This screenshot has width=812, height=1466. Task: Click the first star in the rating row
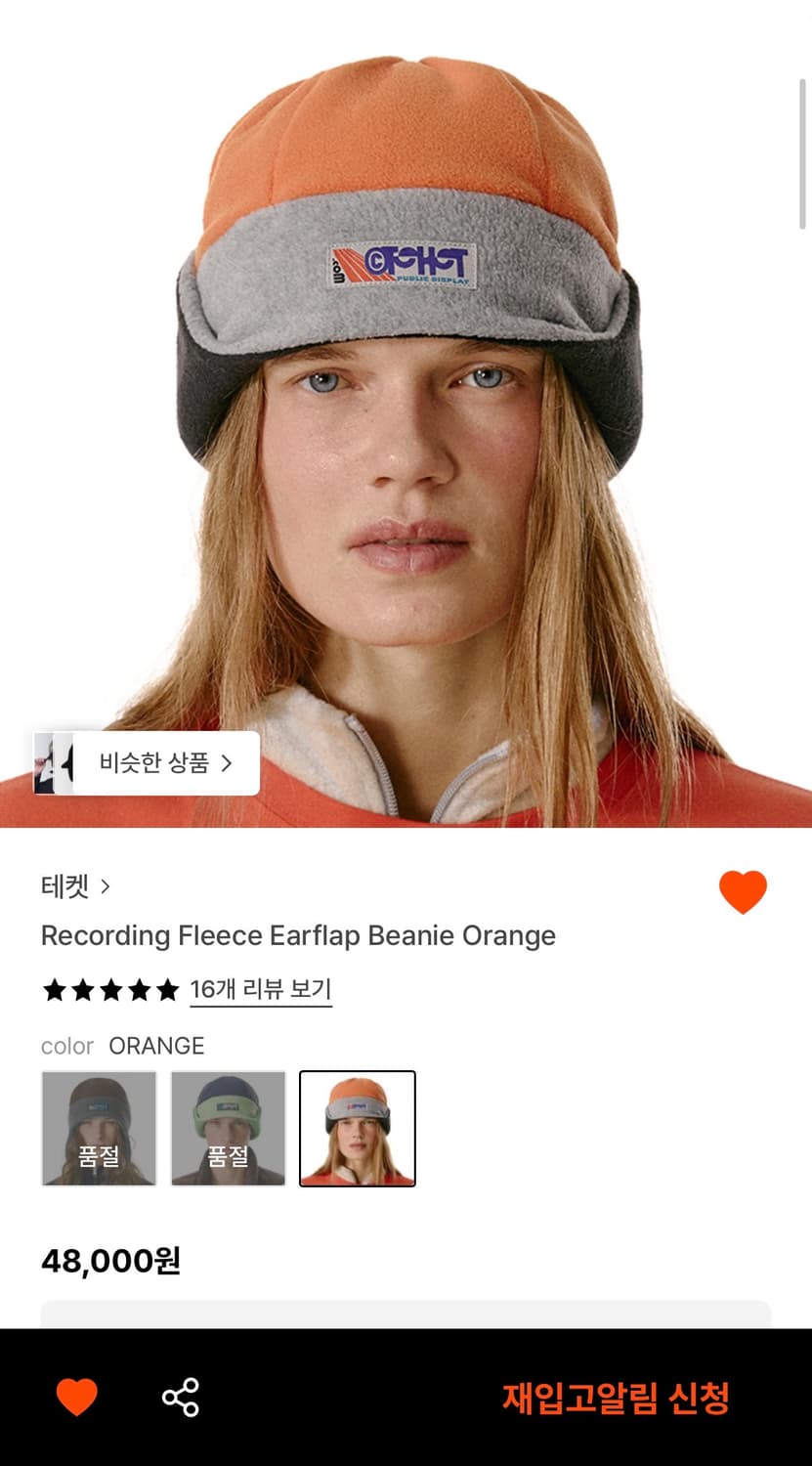[x=55, y=991]
